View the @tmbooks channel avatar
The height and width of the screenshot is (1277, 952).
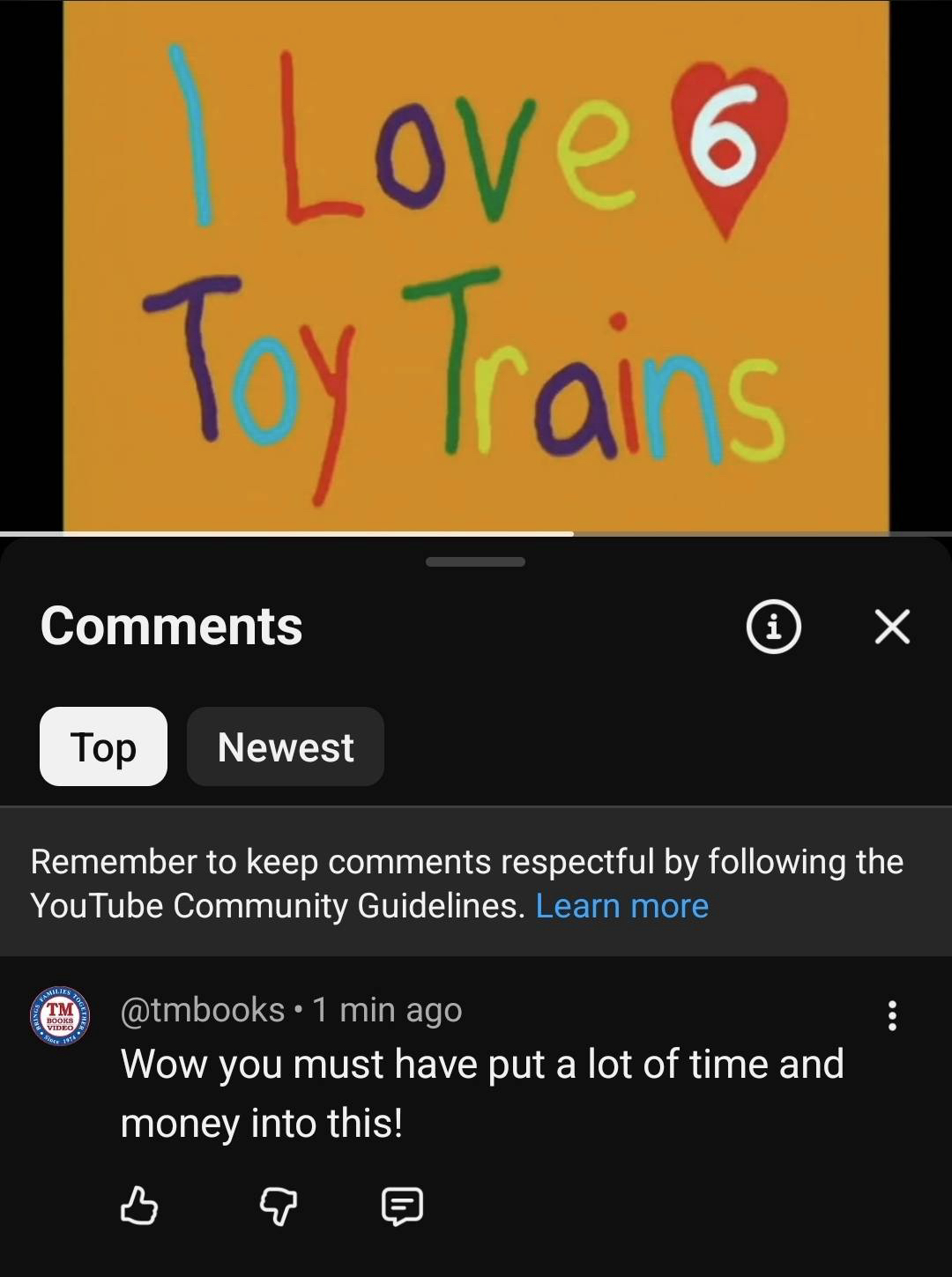[60, 1015]
